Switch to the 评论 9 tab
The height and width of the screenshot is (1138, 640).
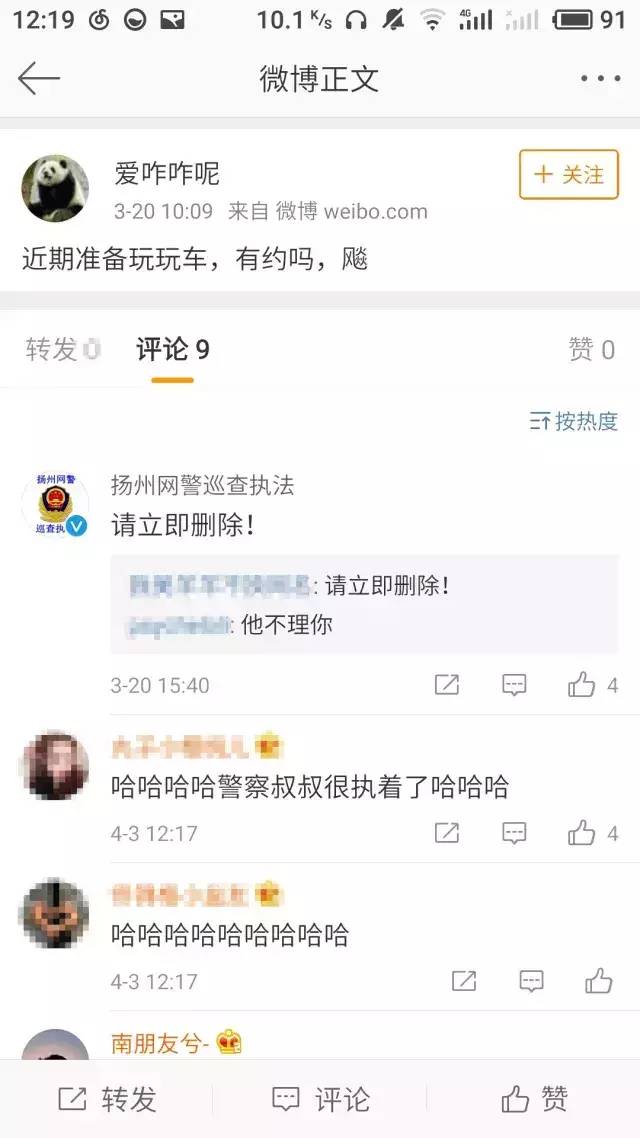click(x=172, y=350)
